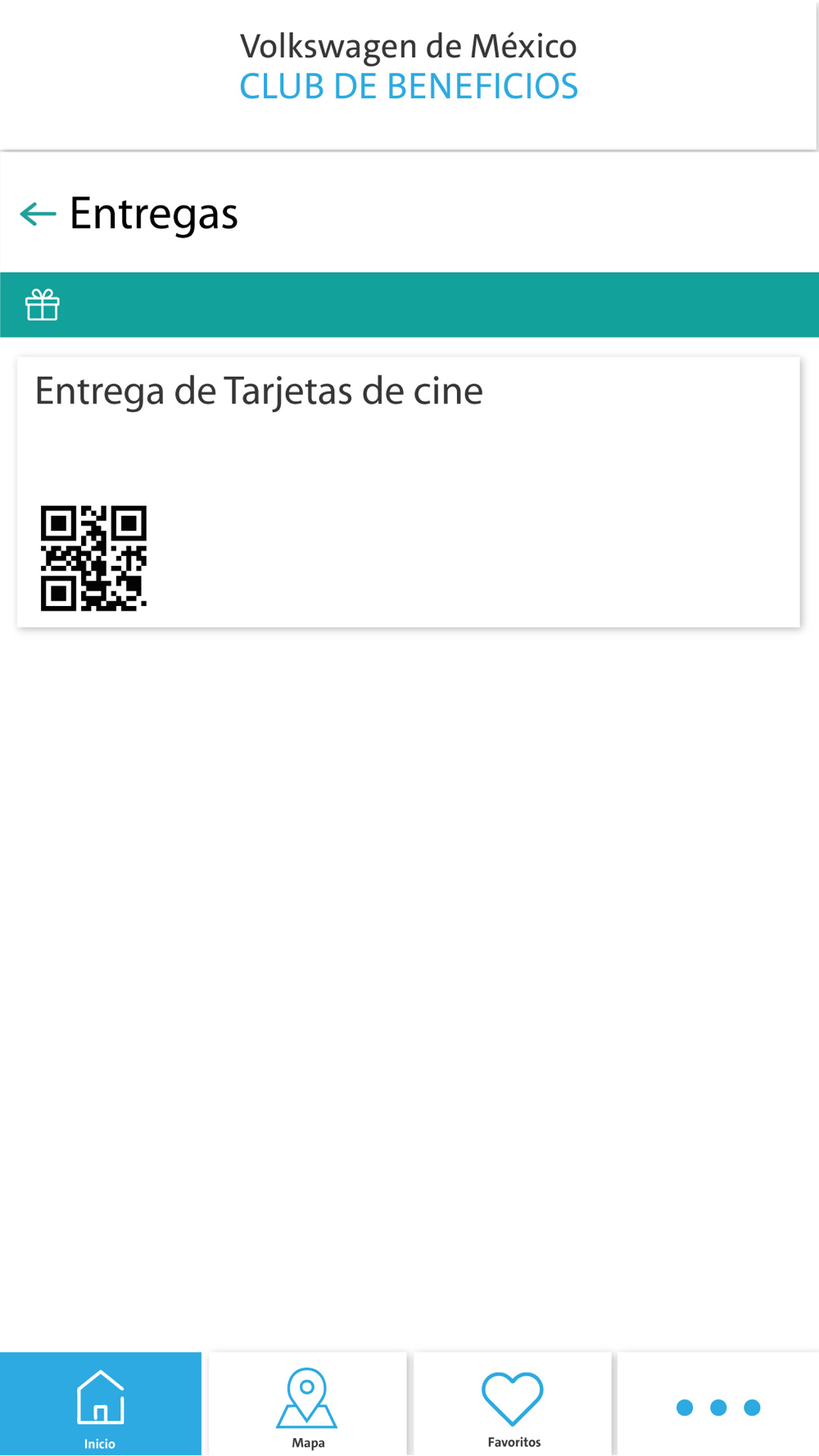Open the Entrega de Tarjetas de cine card

[408, 491]
